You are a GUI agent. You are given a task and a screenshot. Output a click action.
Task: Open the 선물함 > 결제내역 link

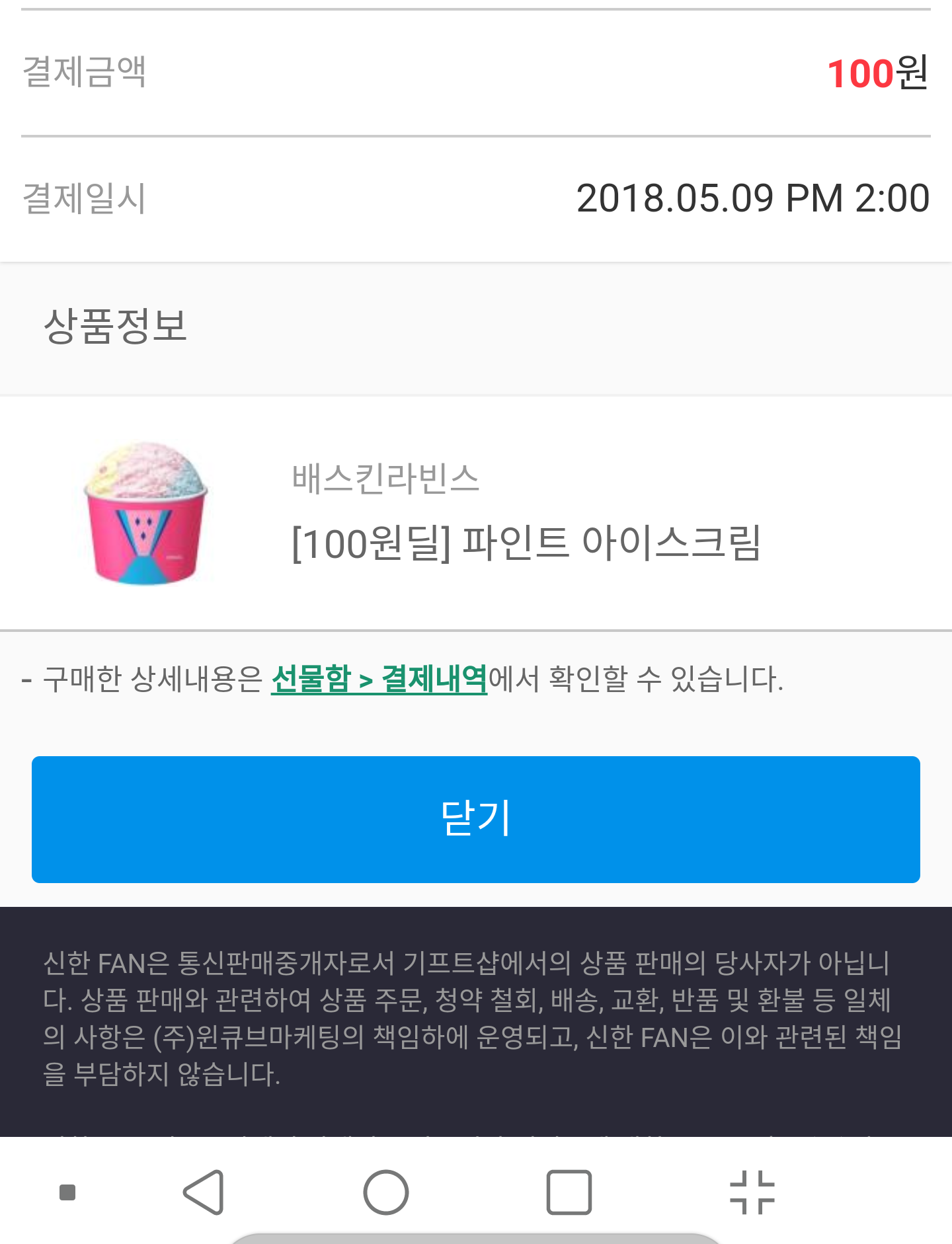(x=379, y=679)
